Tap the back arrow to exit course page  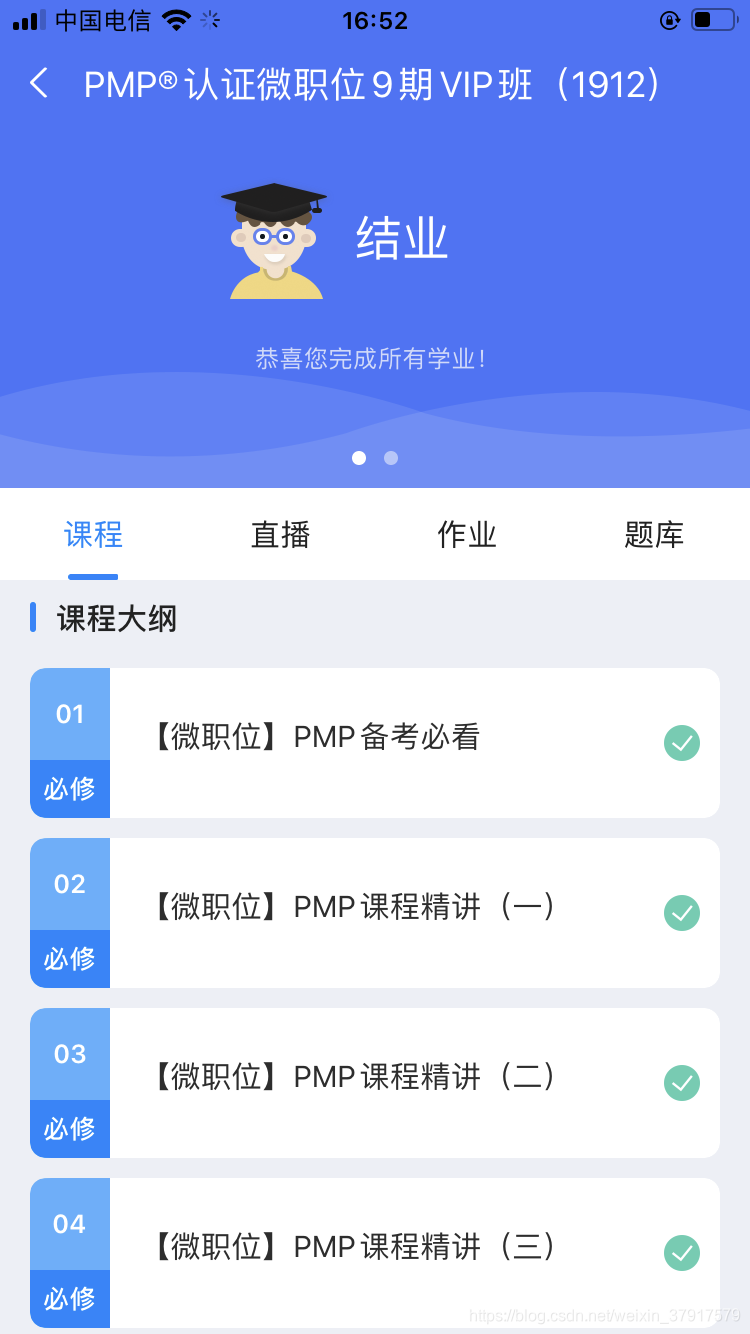pyautogui.click(x=38, y=84)
